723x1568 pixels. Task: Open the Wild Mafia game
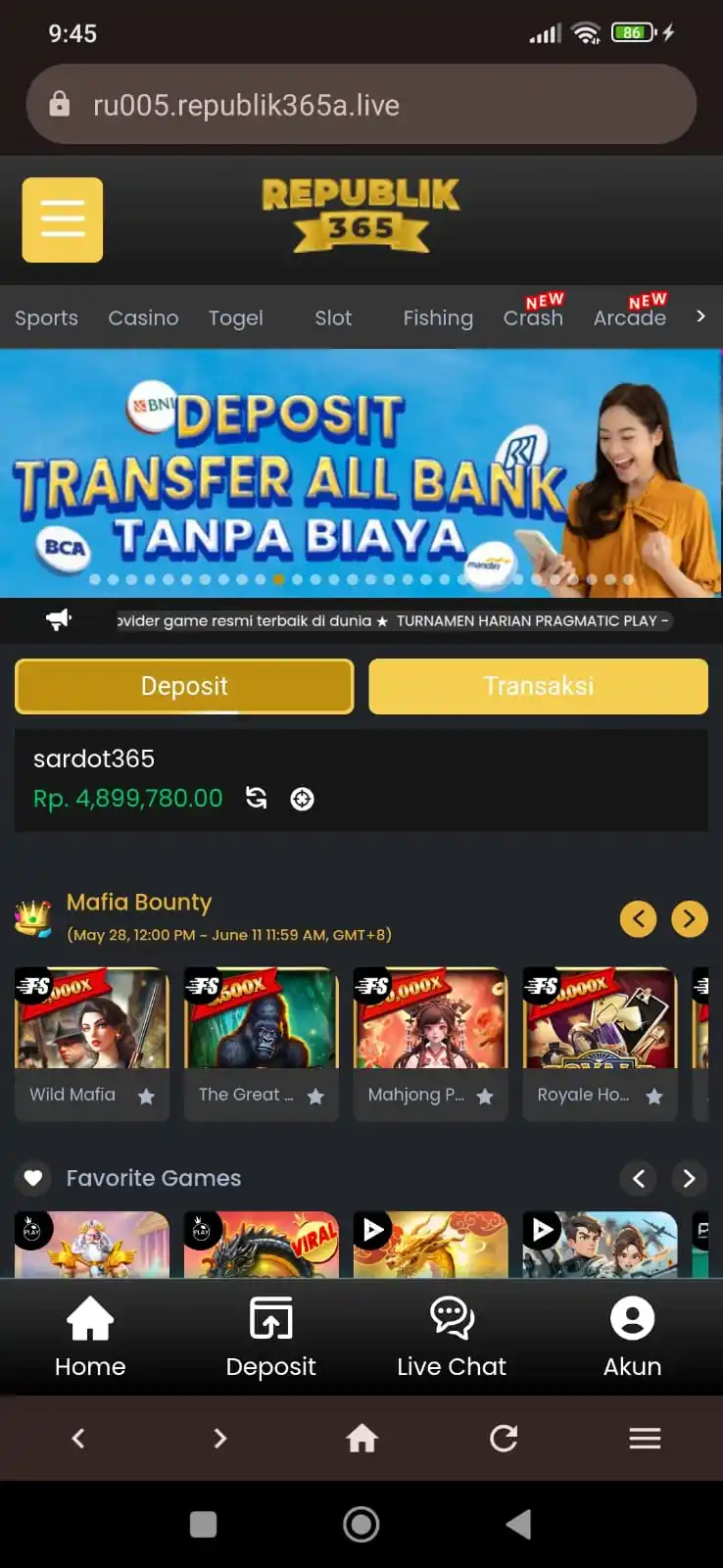[x=92, y=1019]
